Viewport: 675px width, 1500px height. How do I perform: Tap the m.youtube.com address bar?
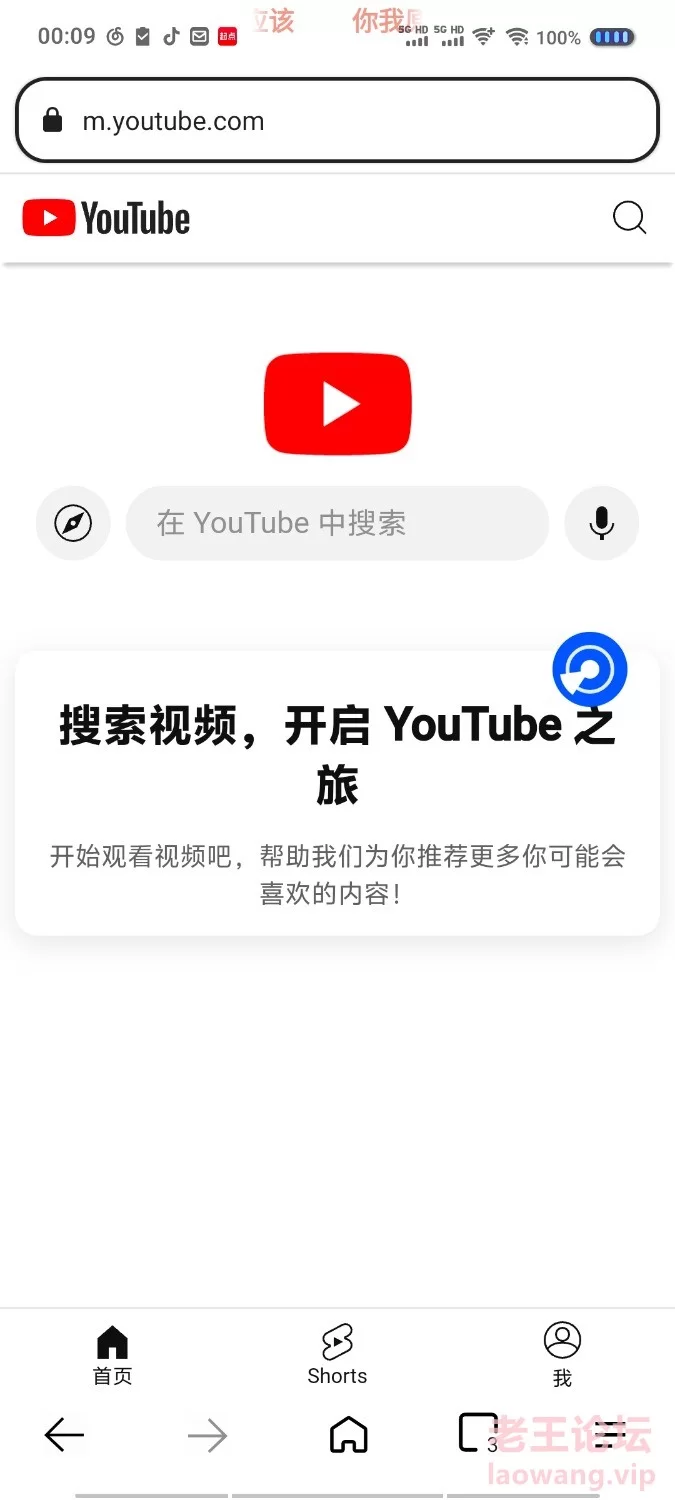[337, 121]
